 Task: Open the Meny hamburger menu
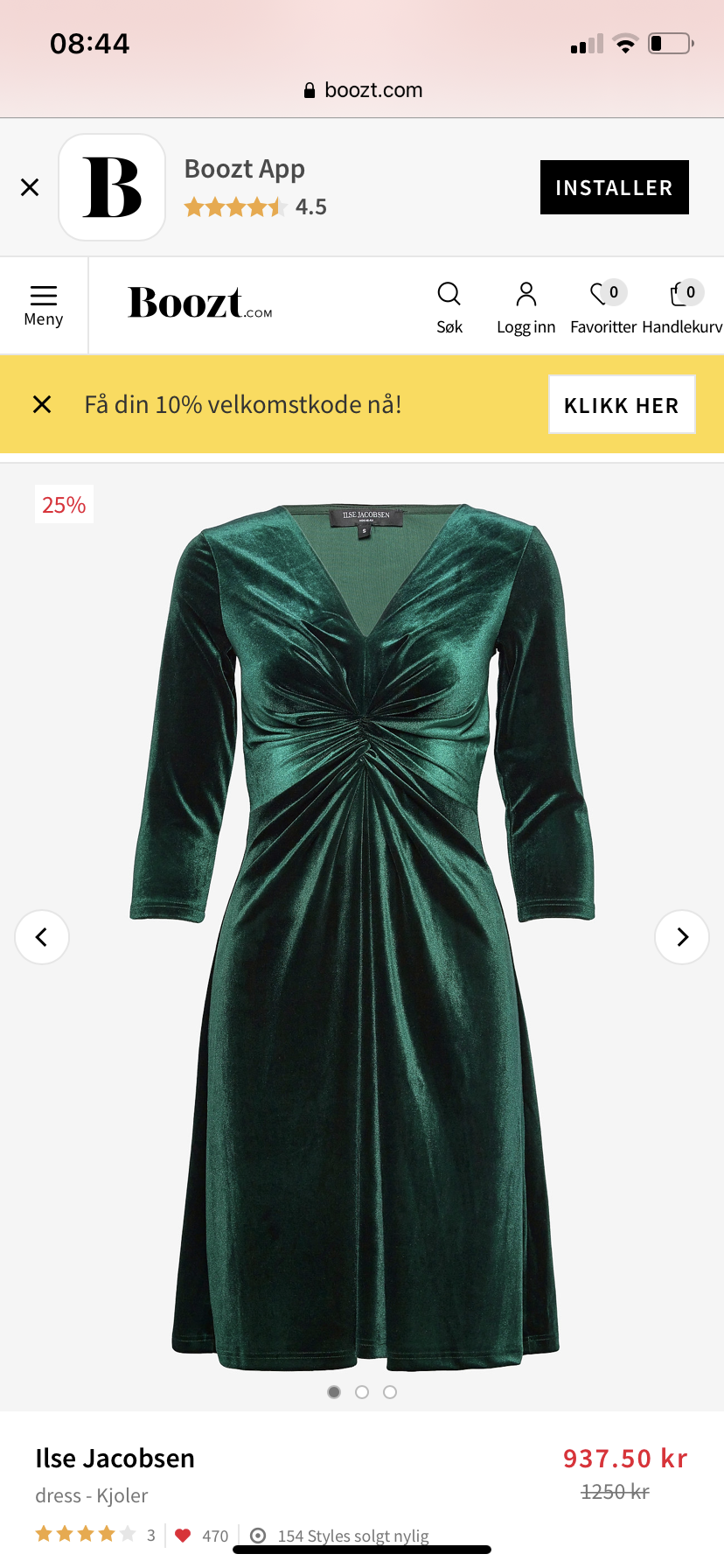pyautogui.click(x=44, y=305)
